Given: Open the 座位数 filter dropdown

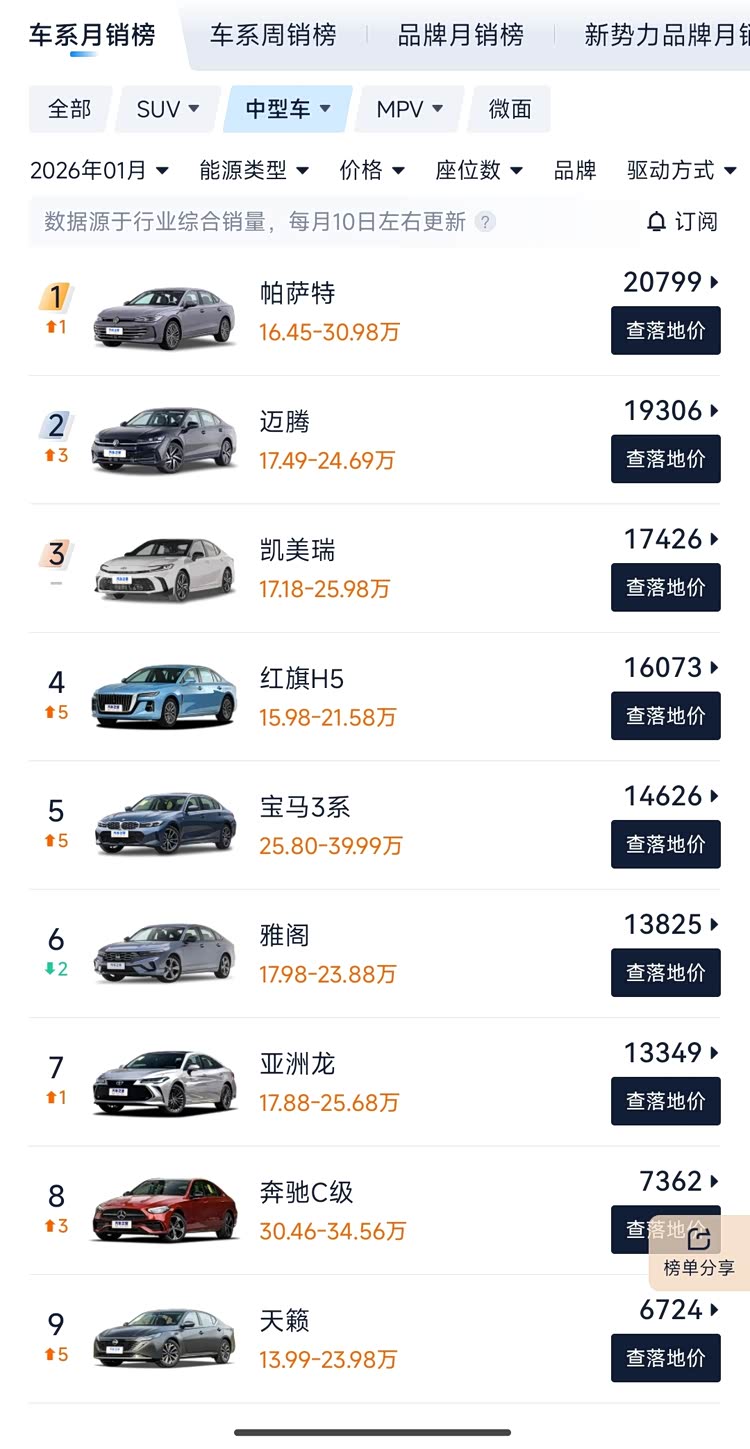Looking at the screenshot, I should (479, 171).
